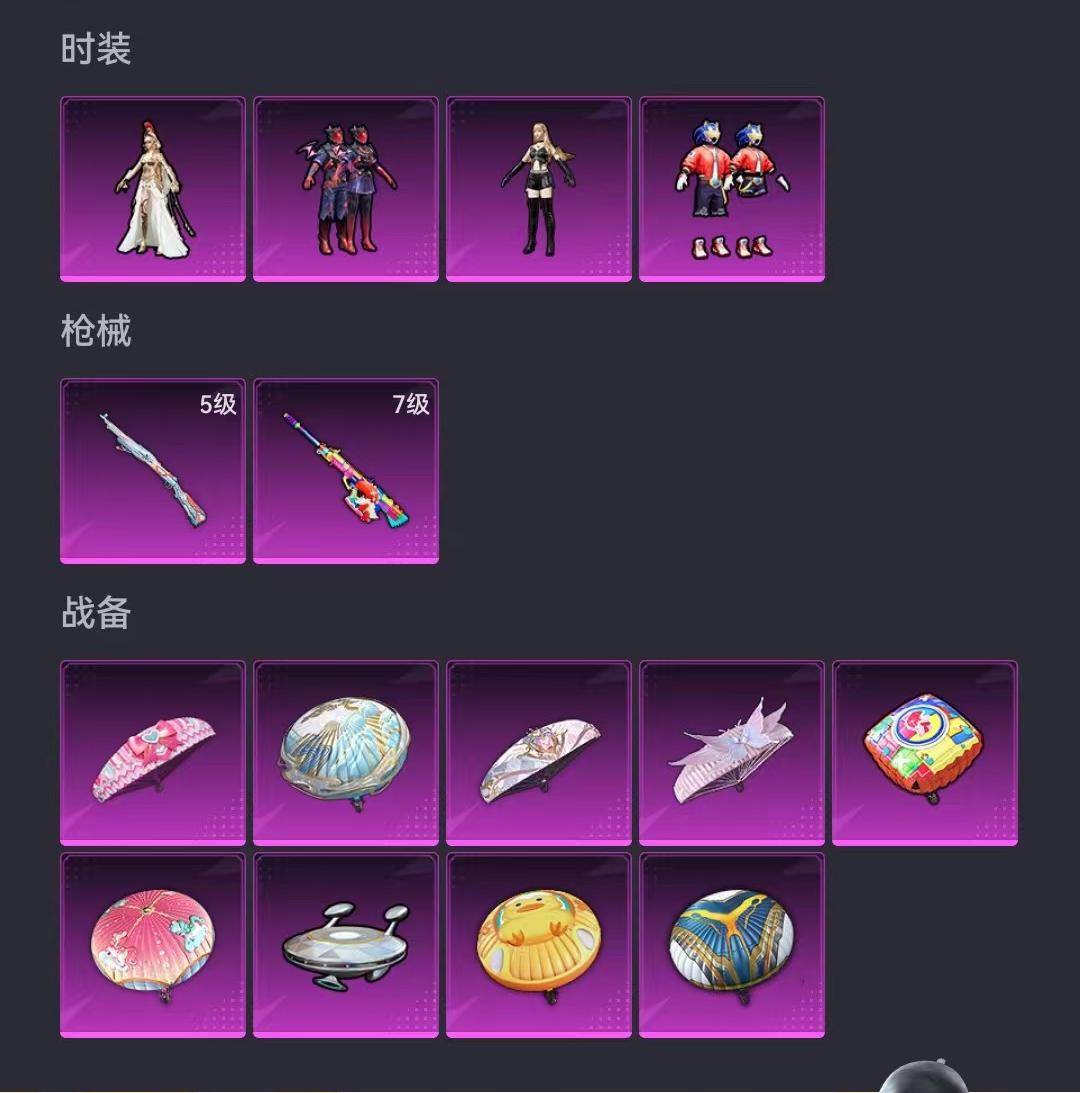View the pink heart bow parachute

coord(153,753)
